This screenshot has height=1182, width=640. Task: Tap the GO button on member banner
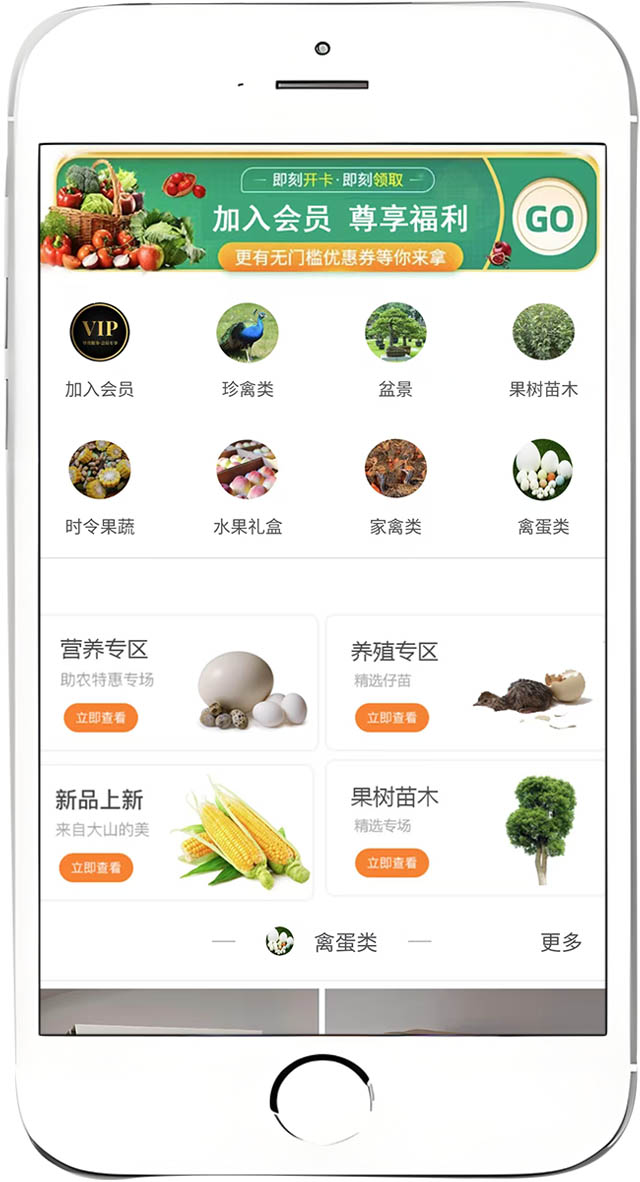[x=549, y=219]
